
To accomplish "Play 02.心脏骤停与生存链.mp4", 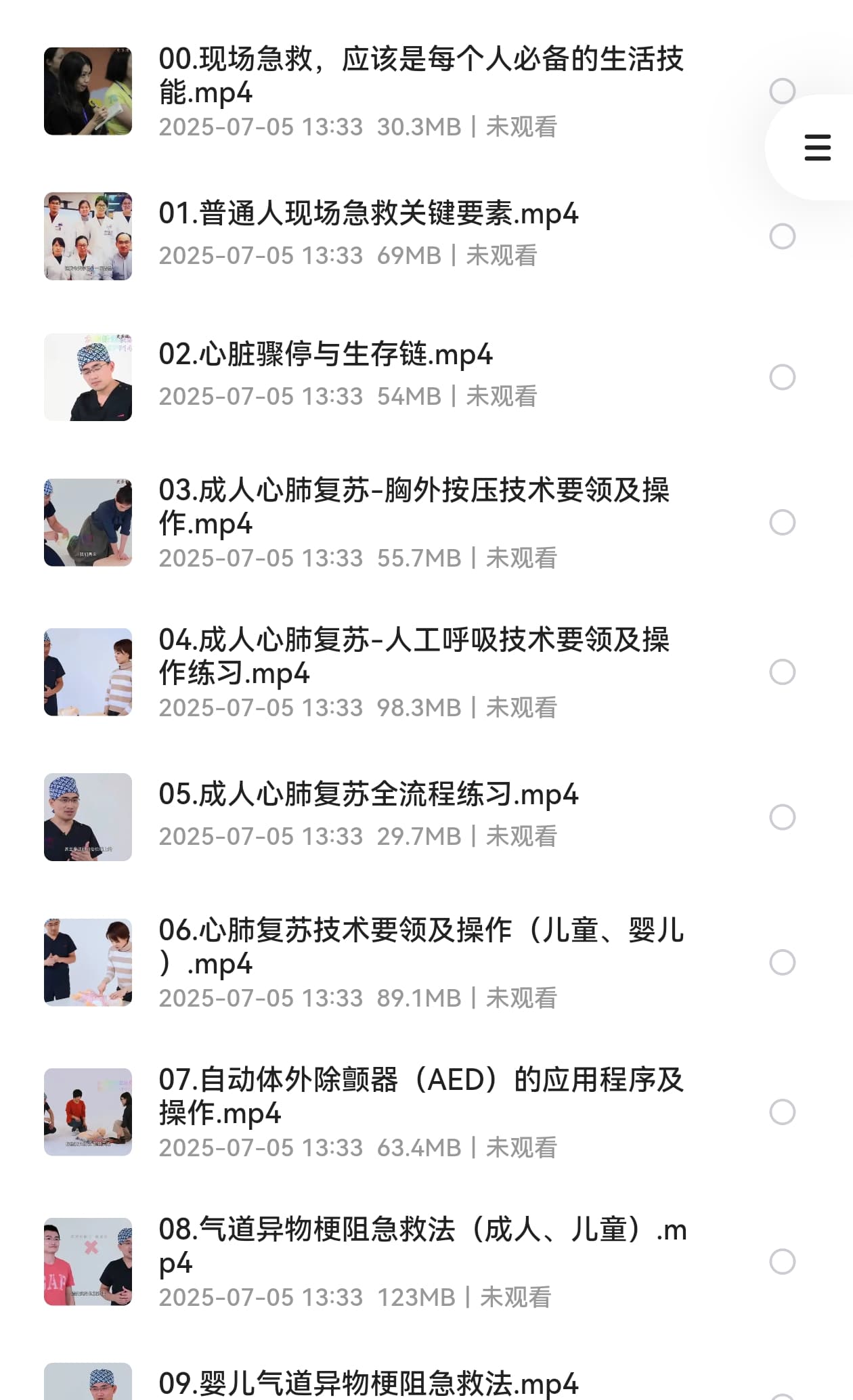I will click(326, 354).
